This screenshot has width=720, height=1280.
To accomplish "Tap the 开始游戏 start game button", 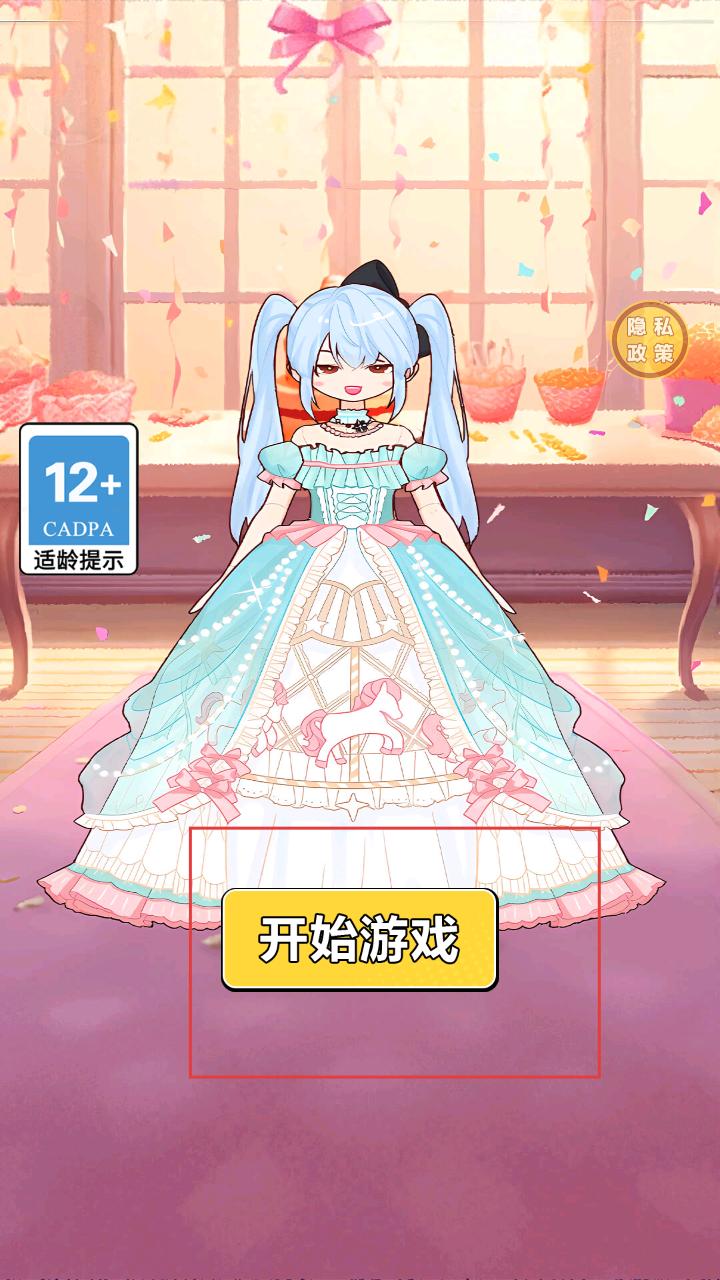I will (x=359, y=939).
